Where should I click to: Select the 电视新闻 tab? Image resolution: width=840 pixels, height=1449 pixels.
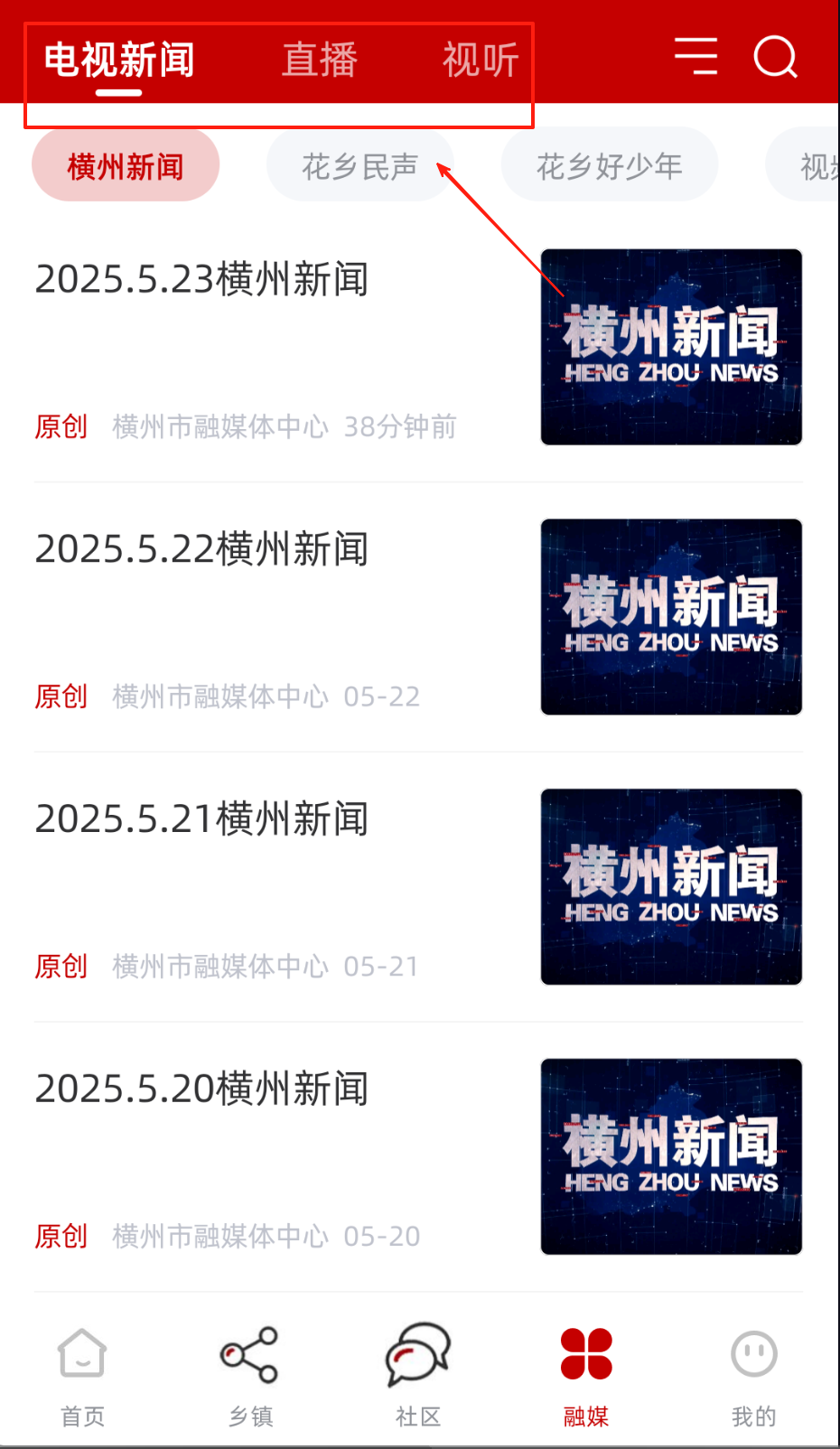[118, 58]
